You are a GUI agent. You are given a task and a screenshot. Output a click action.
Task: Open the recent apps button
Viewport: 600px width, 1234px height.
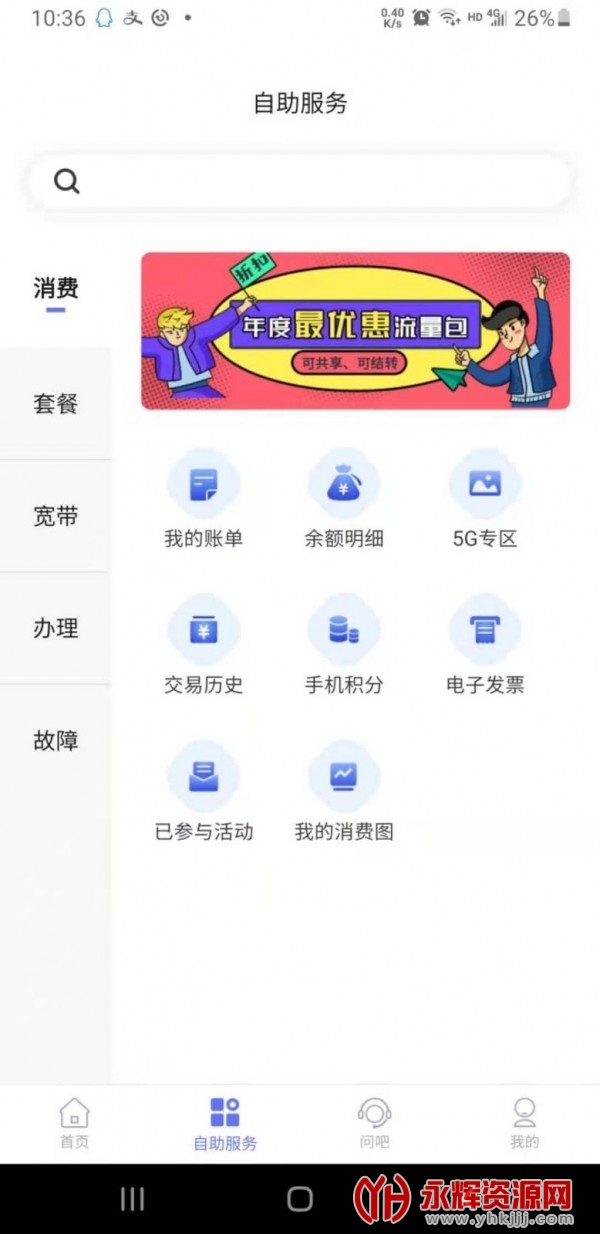[x=132, y=1199]
